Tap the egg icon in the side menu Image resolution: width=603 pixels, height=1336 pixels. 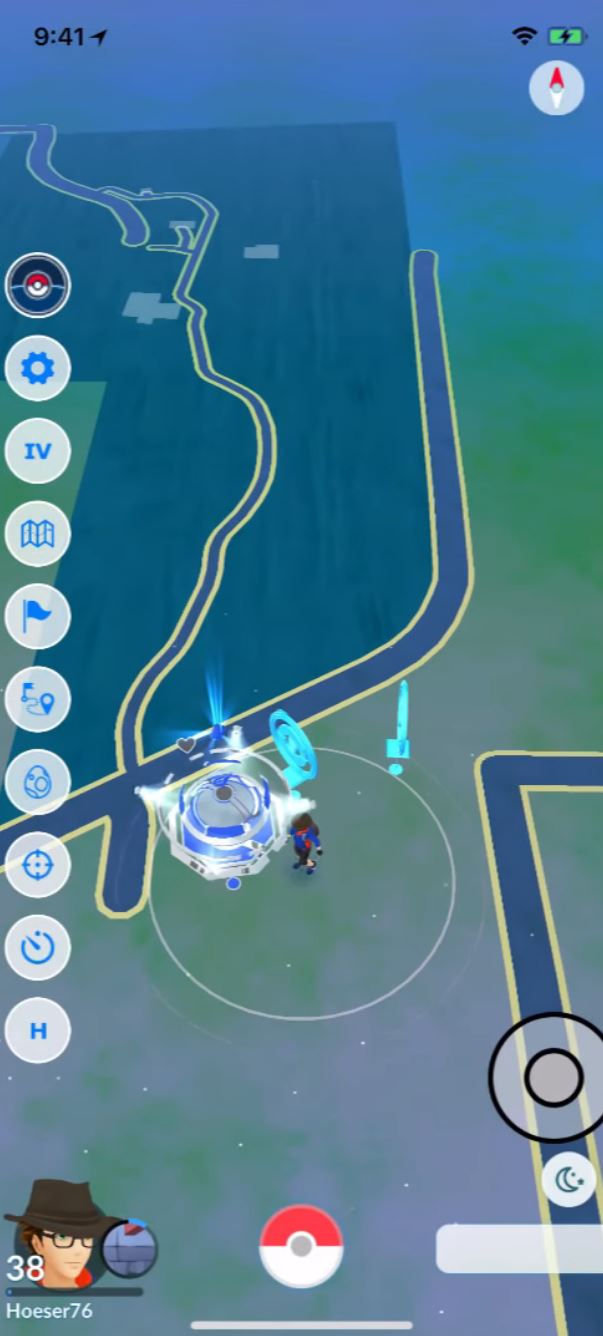pyautogui.click(x=38, y=782)
